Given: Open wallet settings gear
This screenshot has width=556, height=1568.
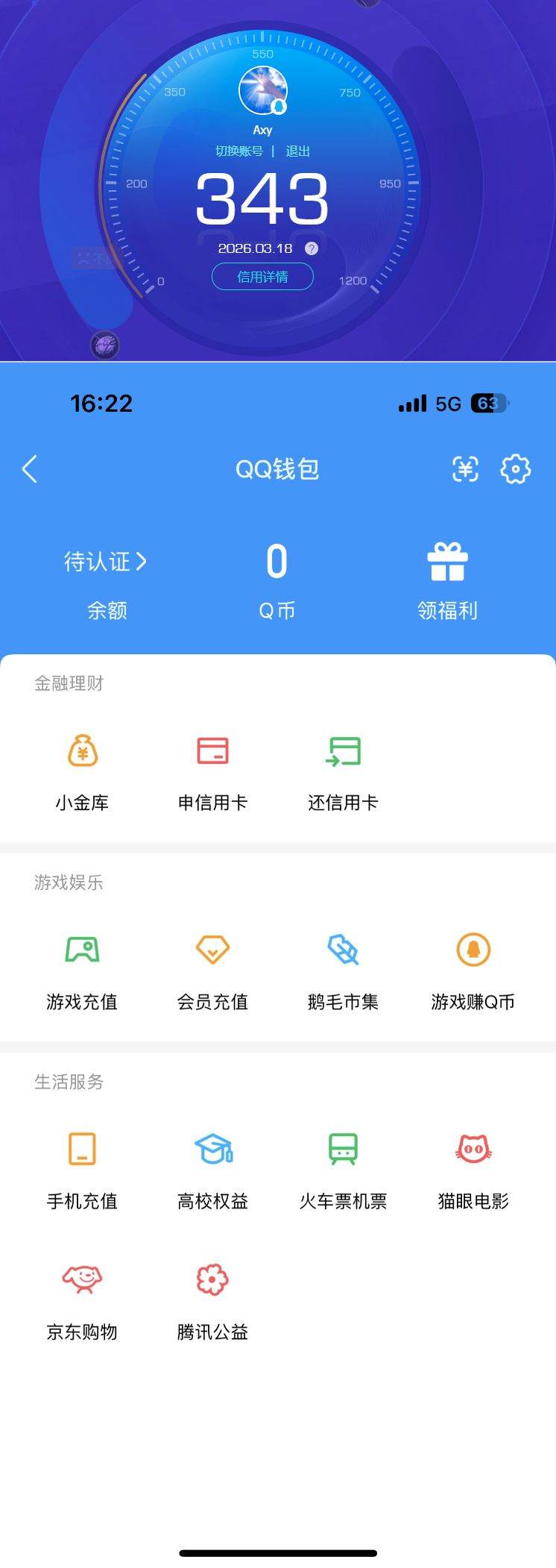Looking at the screenshot, I should 515,469.
